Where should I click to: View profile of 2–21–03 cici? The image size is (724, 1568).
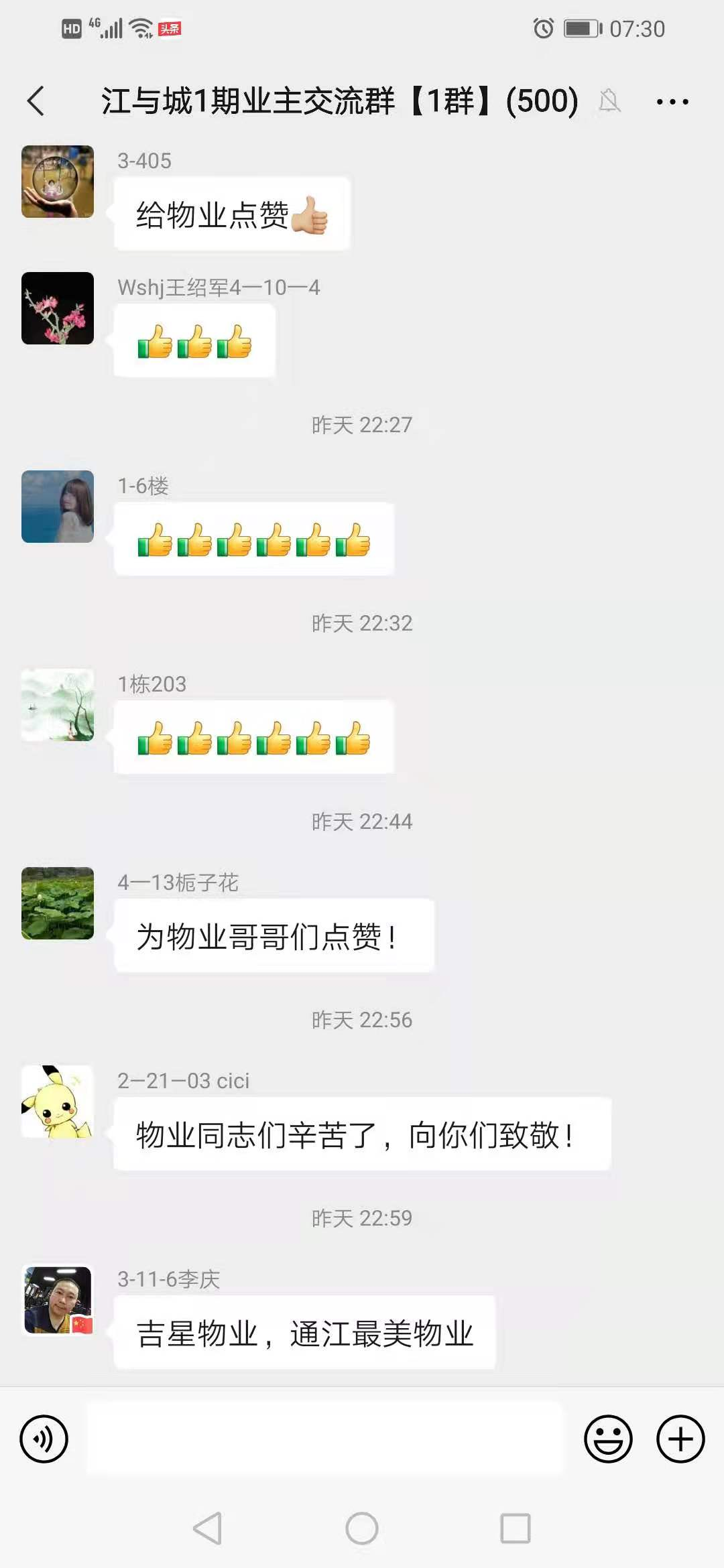[x=58, y=1102]
